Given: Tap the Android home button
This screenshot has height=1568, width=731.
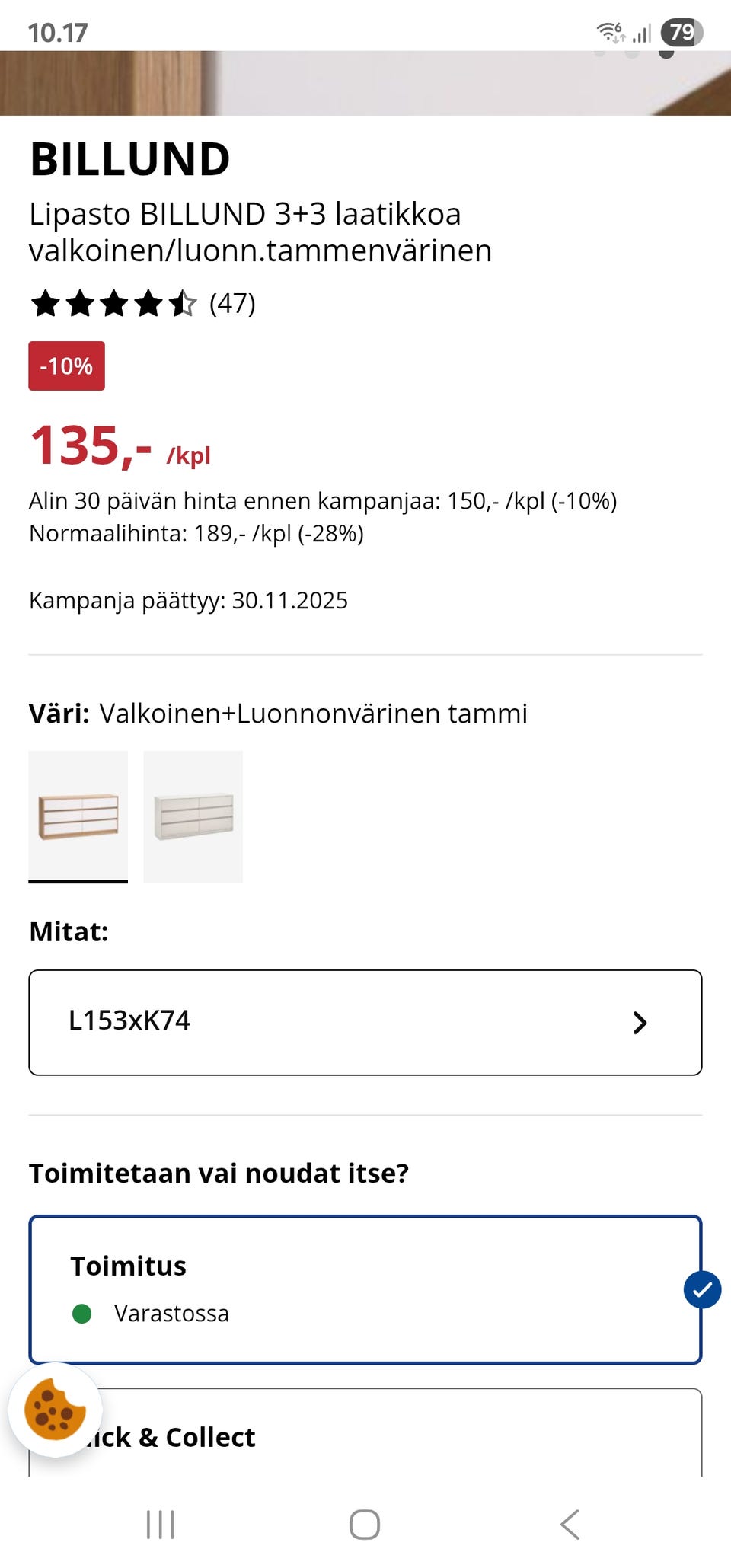Looking at the screenshot, I should pyautogui.click(x=365, y=1525).
